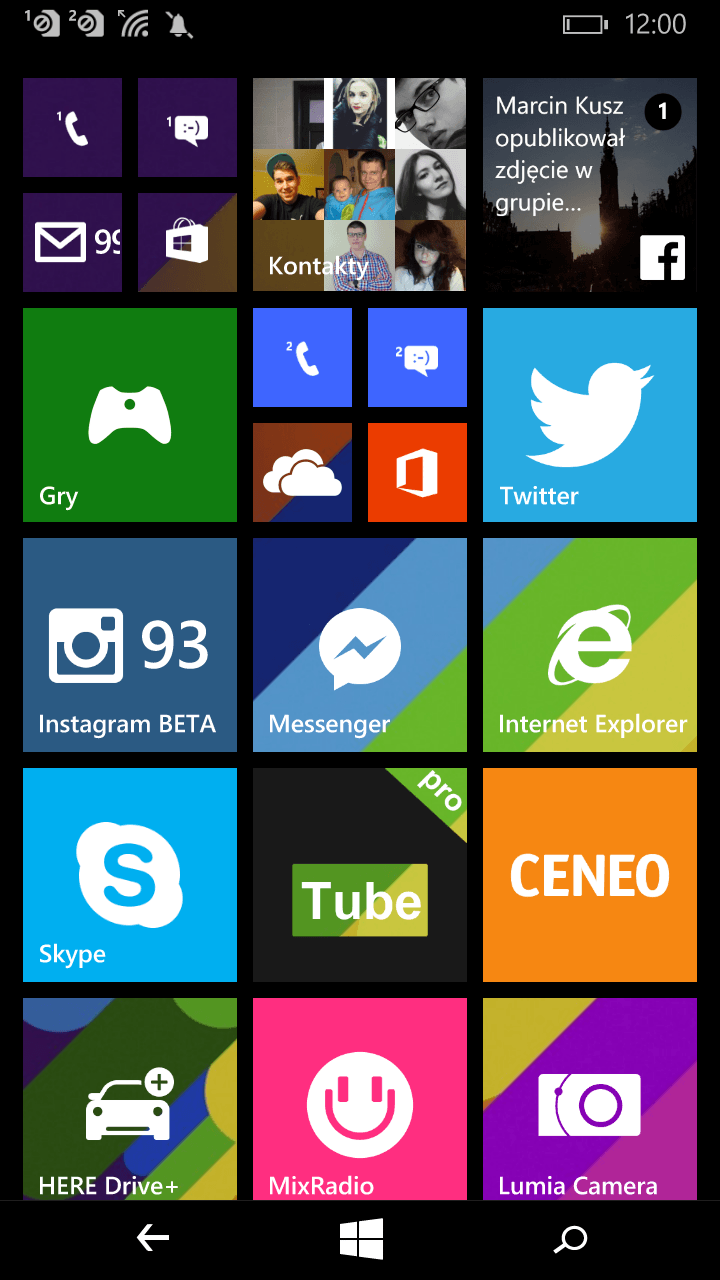720x1280 pixels.
Task: Launch Skype
Action: [x=130, y=875]
